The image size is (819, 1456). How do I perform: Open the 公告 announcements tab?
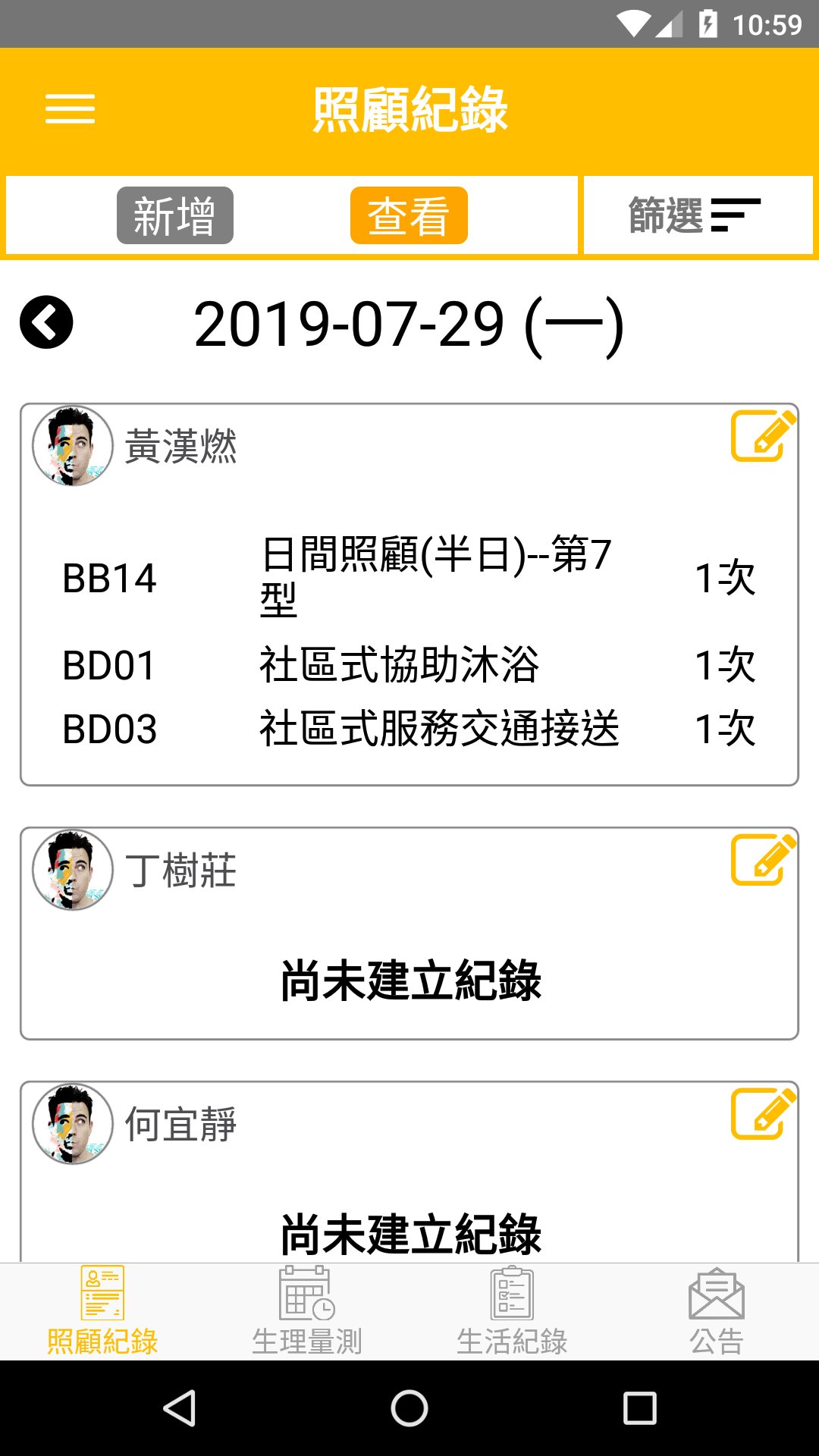point(717,1311)
